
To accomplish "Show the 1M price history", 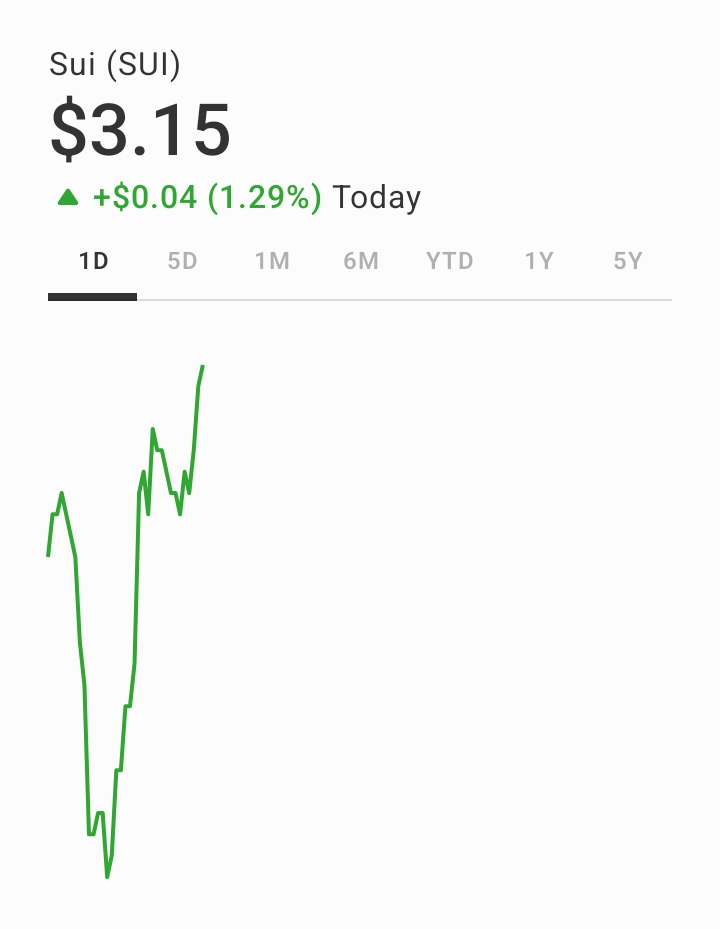I will (271, 262).
